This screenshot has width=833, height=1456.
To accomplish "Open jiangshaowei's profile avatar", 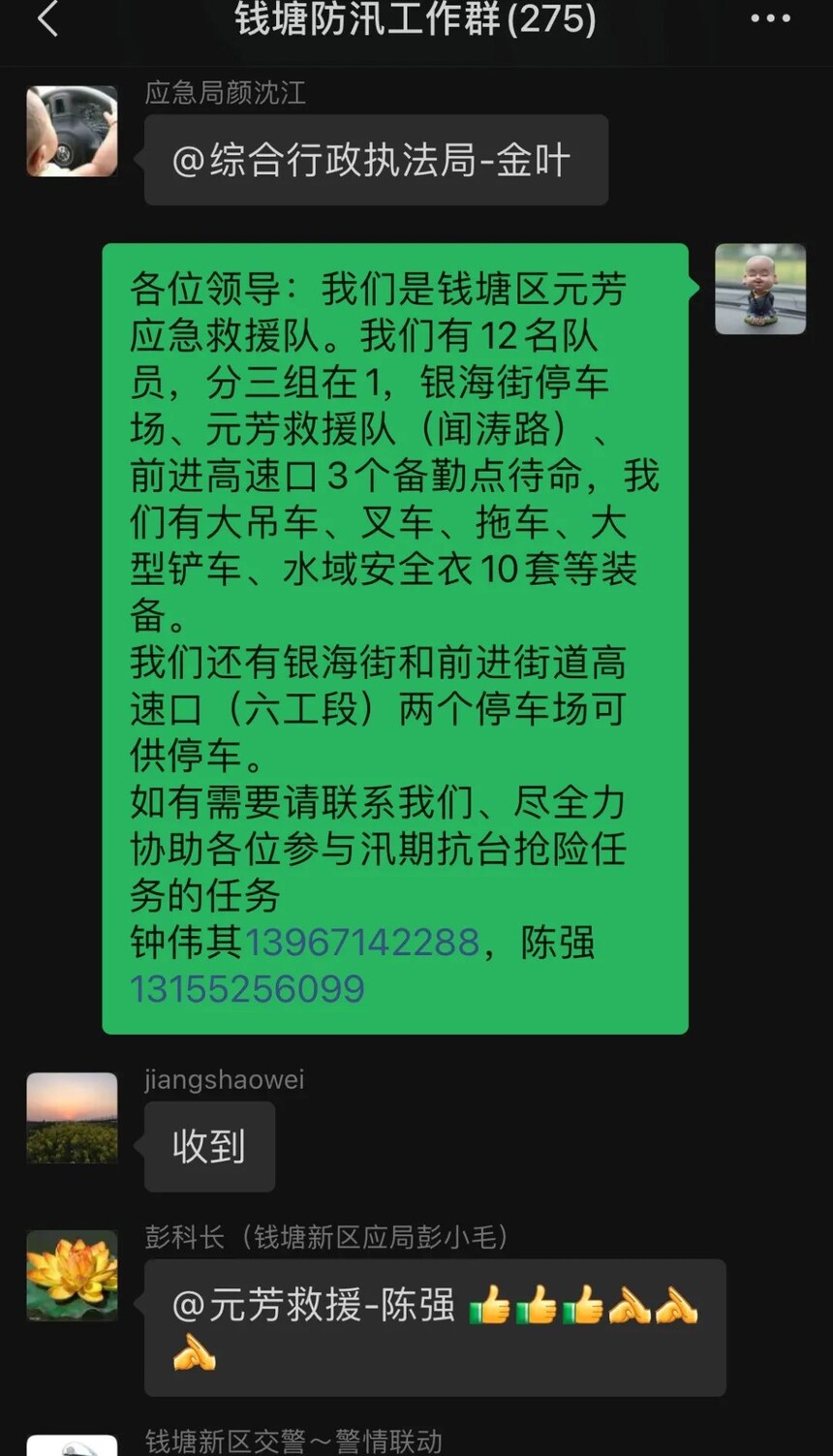I will [72, 1118].
